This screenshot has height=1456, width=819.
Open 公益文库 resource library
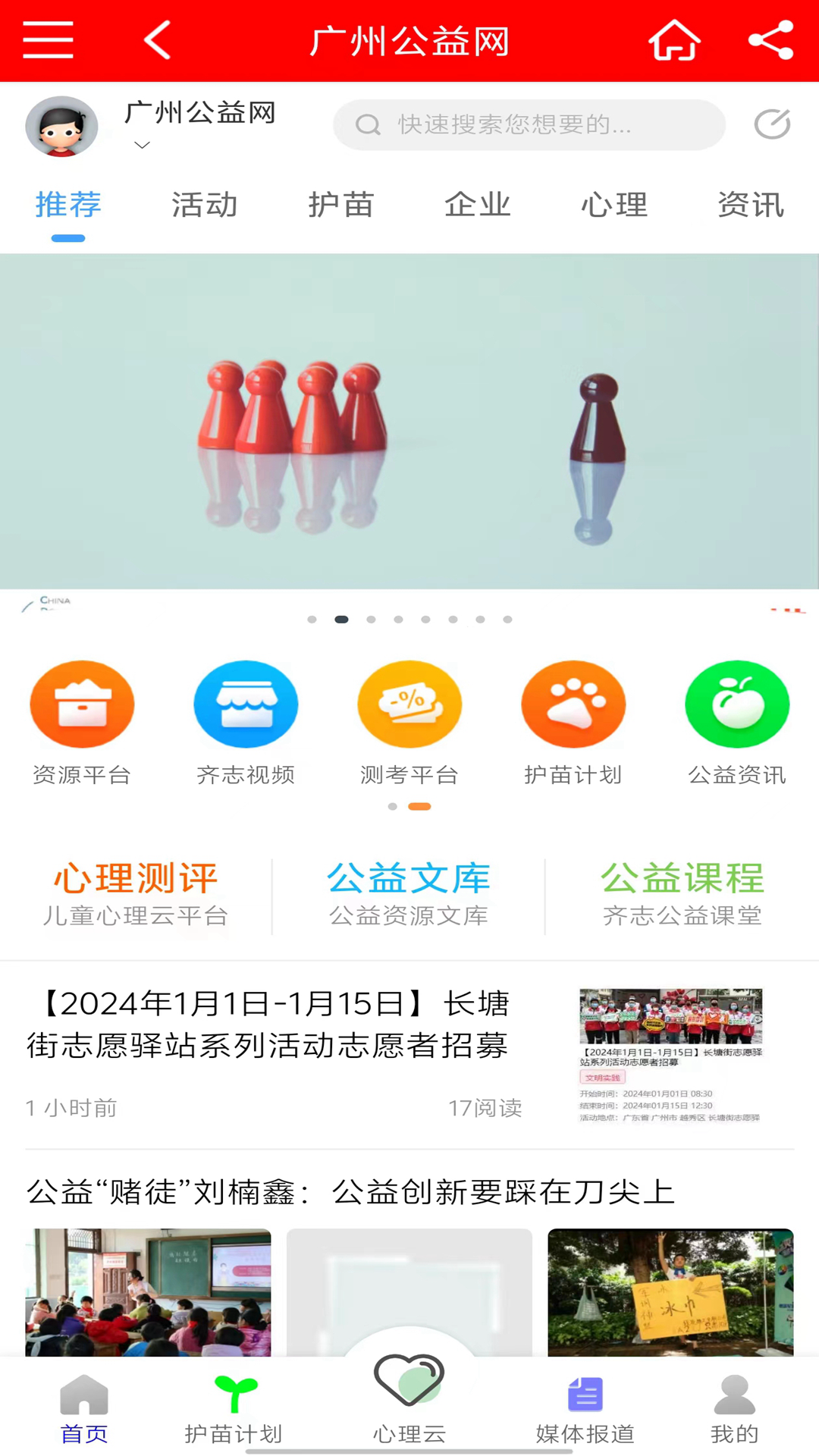pyautogui.click(x=409, y=895)
